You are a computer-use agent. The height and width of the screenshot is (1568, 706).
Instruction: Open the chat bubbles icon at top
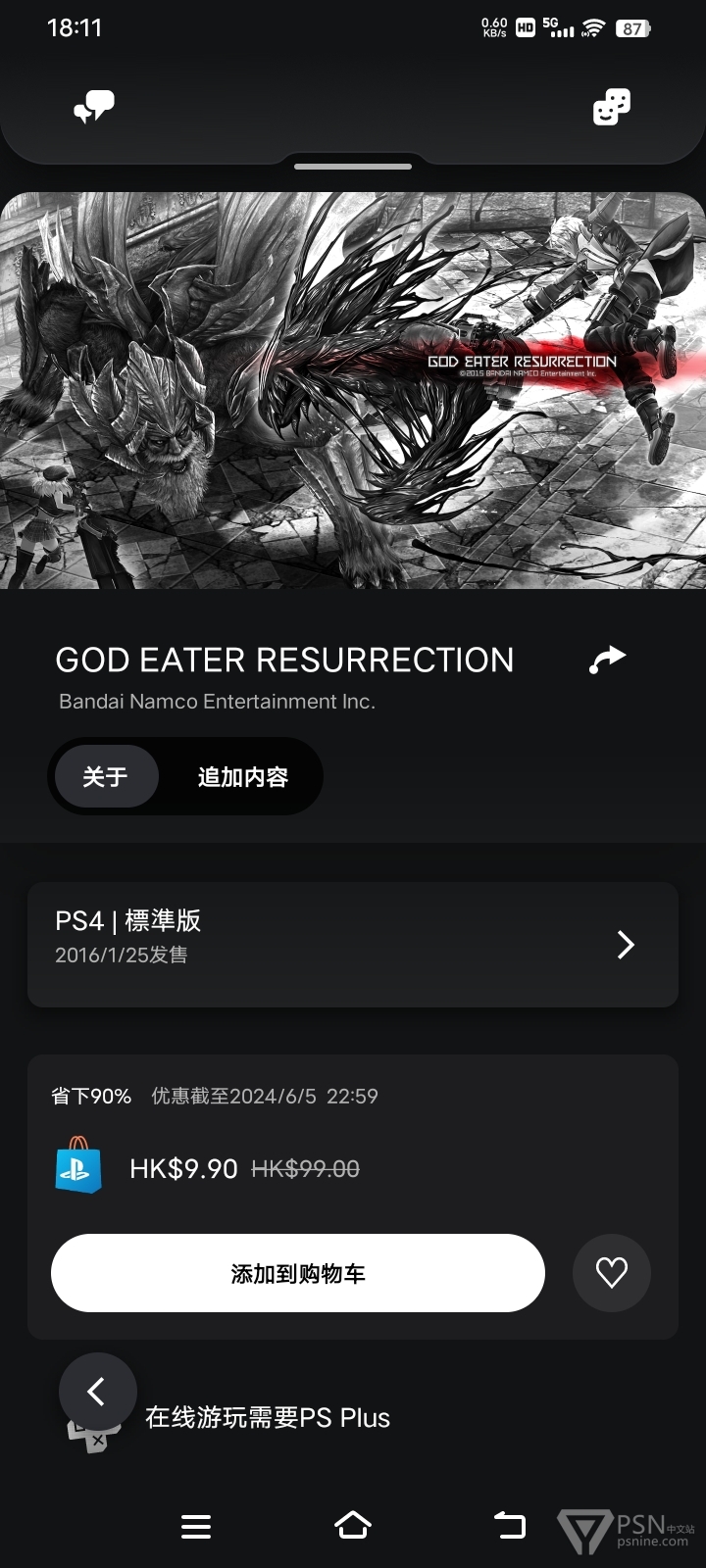pos(94,107)
